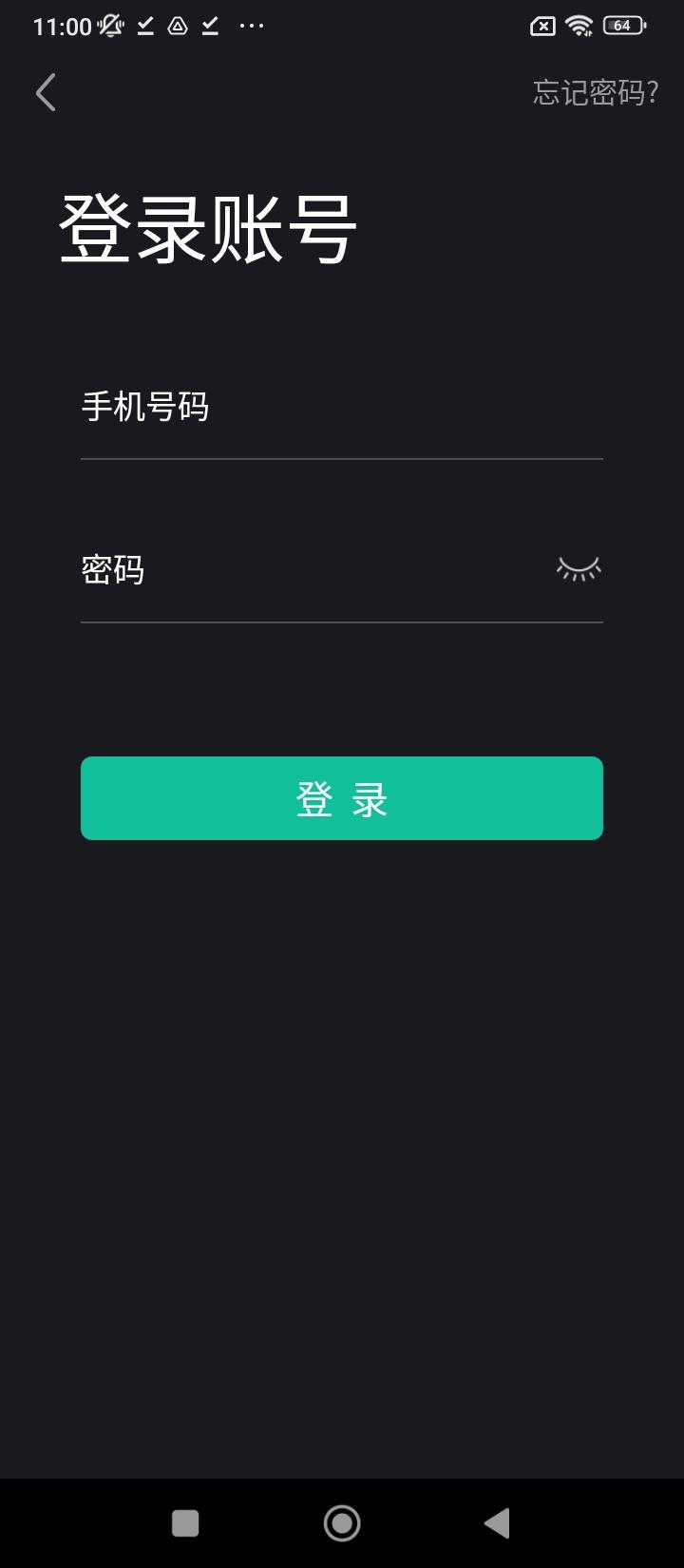Open the recent apps overview button
This screenshot has height=1568, width=684.
pyautogui.click(x=186, y=1521)
